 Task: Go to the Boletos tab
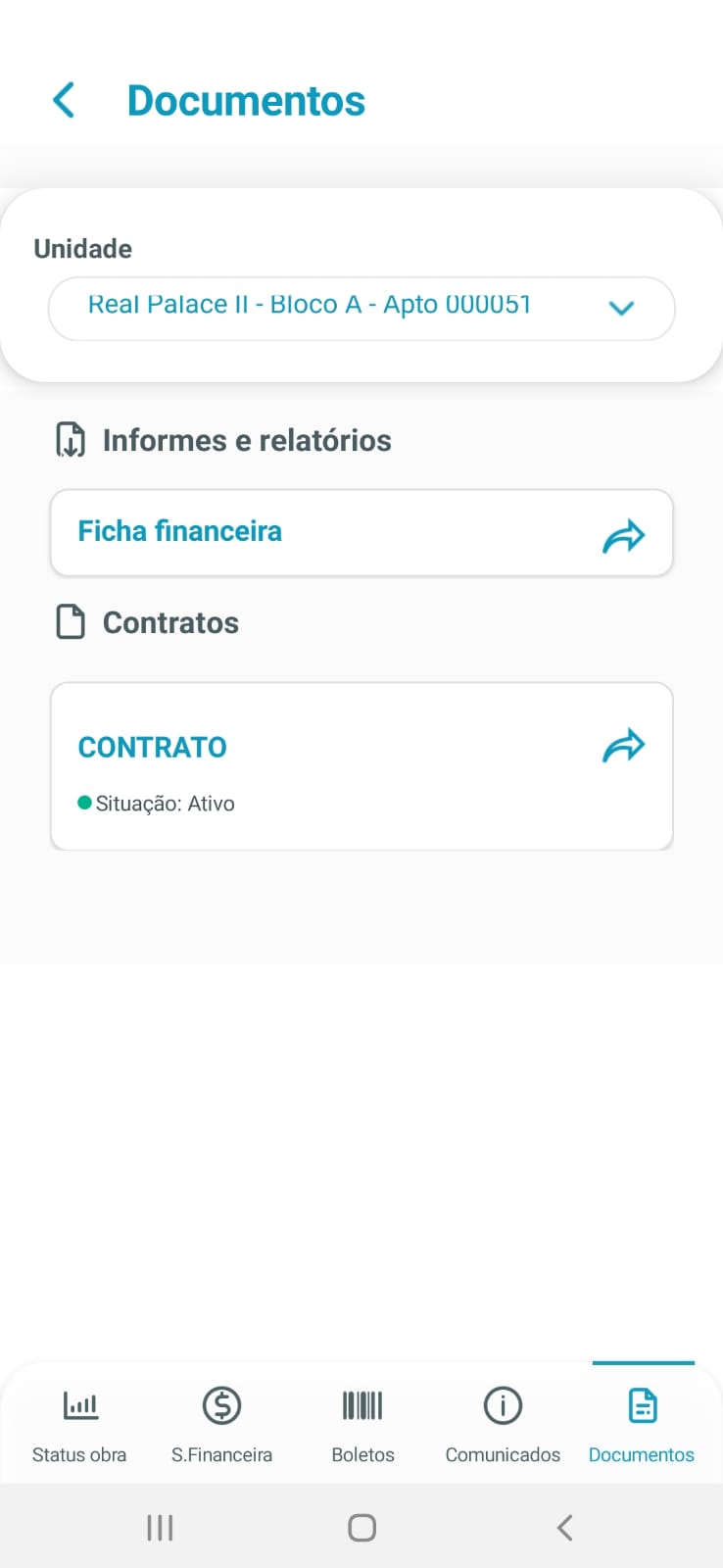(x=362, y=1424)
